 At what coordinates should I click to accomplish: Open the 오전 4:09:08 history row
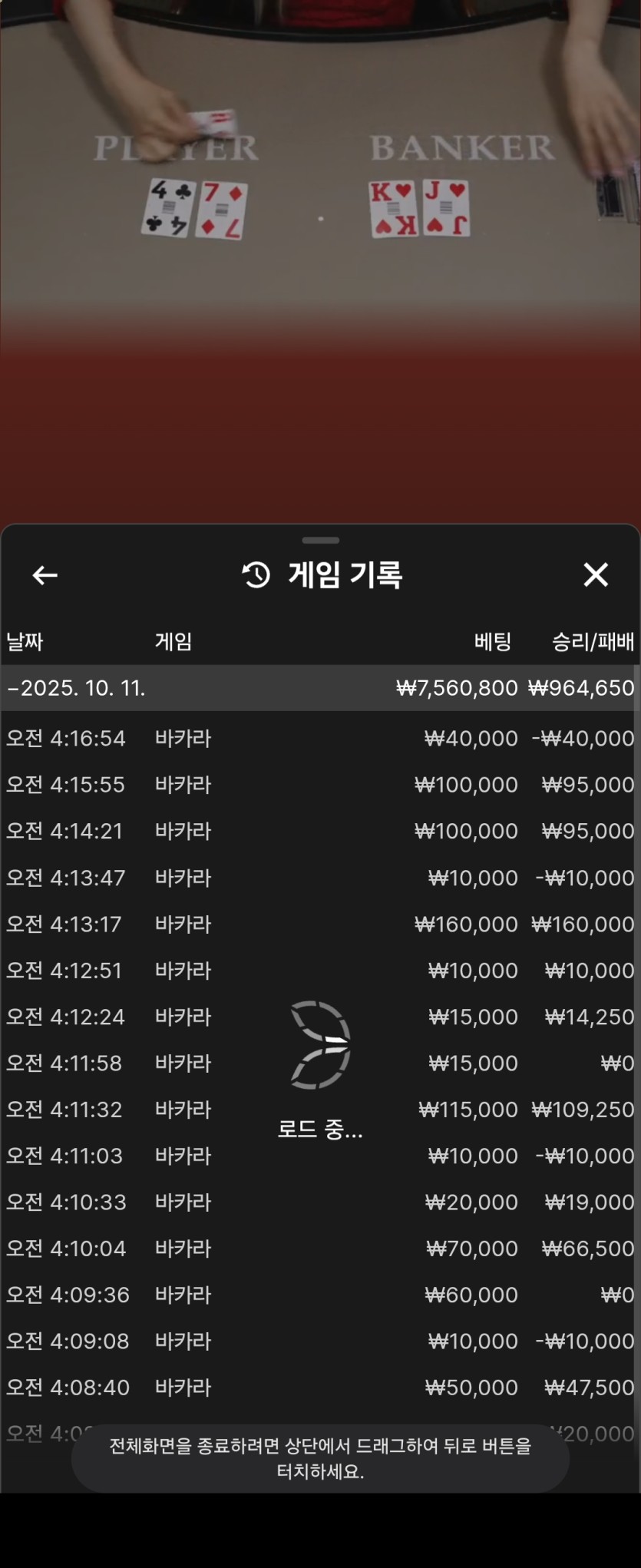coord(320,1341)
